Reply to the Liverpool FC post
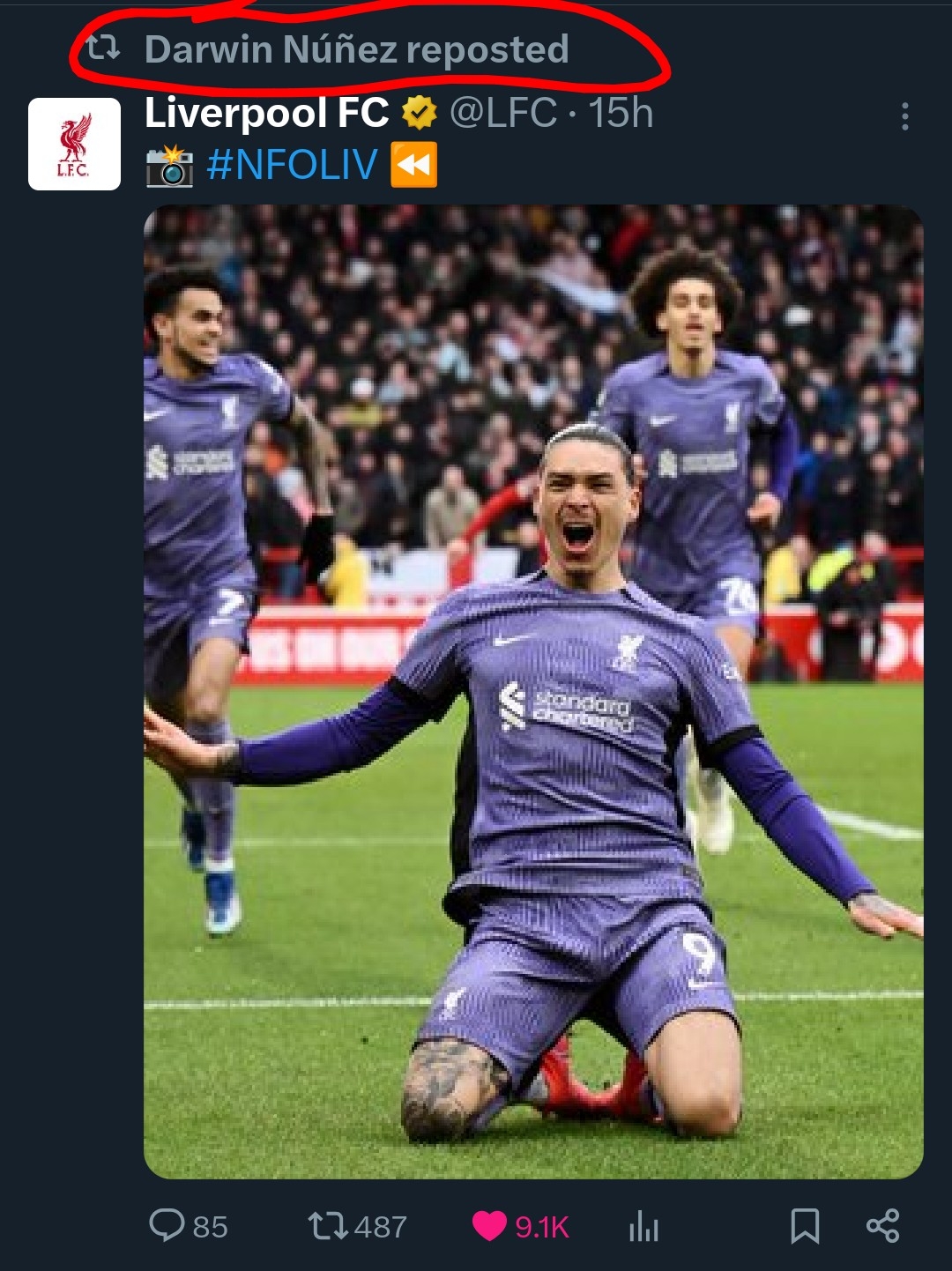 (167, 1225)
